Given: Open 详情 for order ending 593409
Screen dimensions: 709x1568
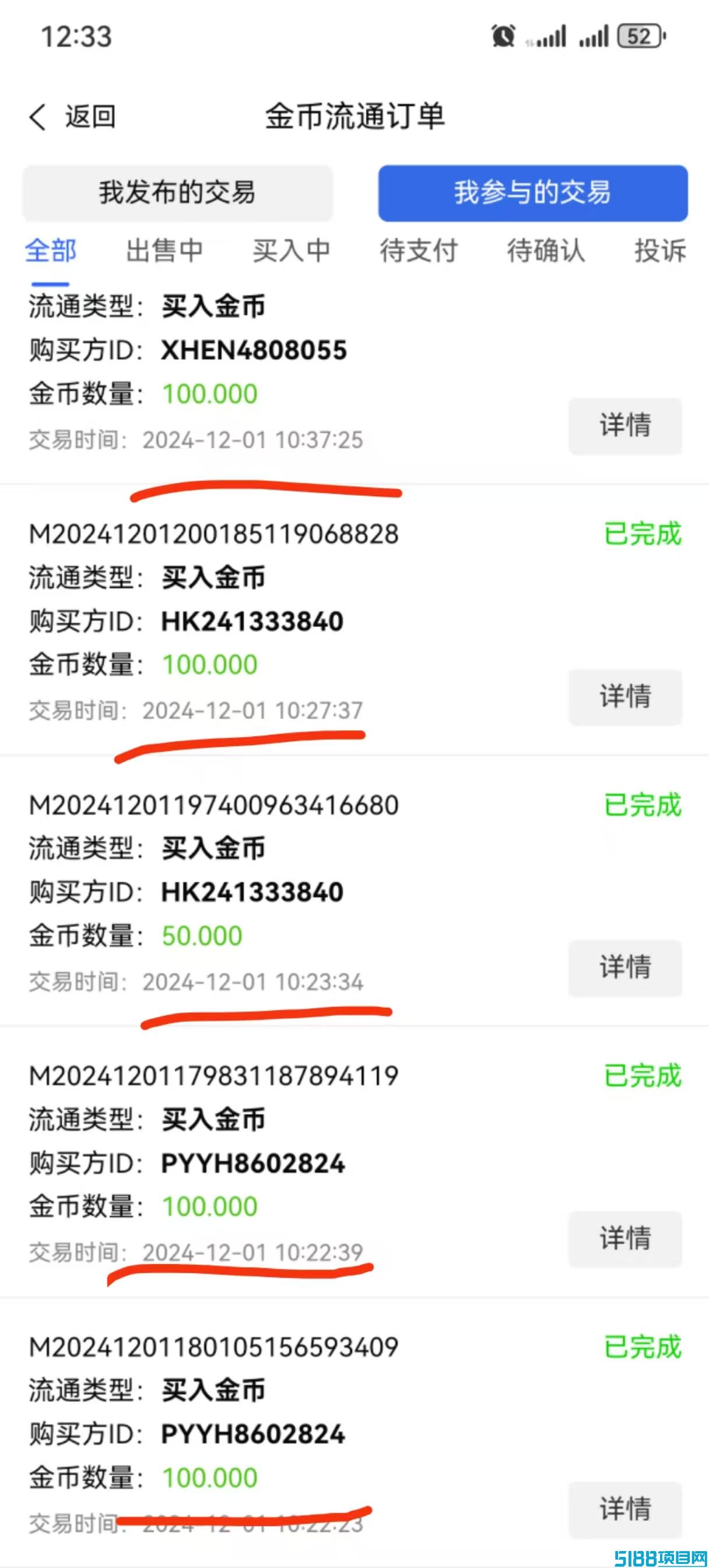Looking at the screenshot, I should point(625,1509).
